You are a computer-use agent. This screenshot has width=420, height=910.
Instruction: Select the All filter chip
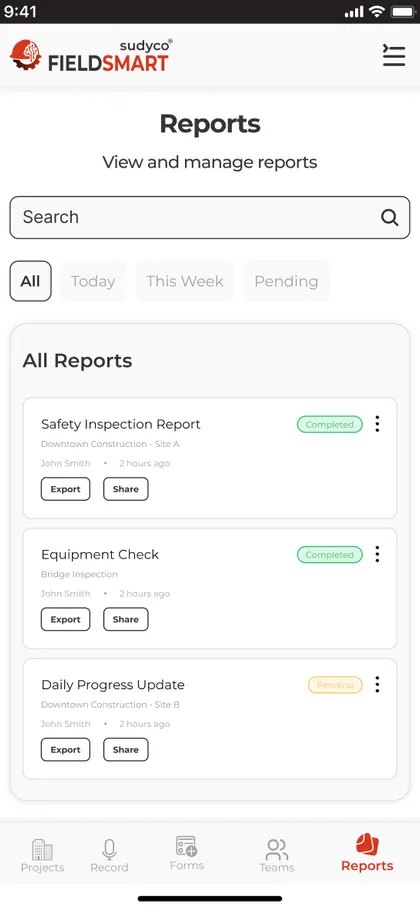click(x=30, y=281)
